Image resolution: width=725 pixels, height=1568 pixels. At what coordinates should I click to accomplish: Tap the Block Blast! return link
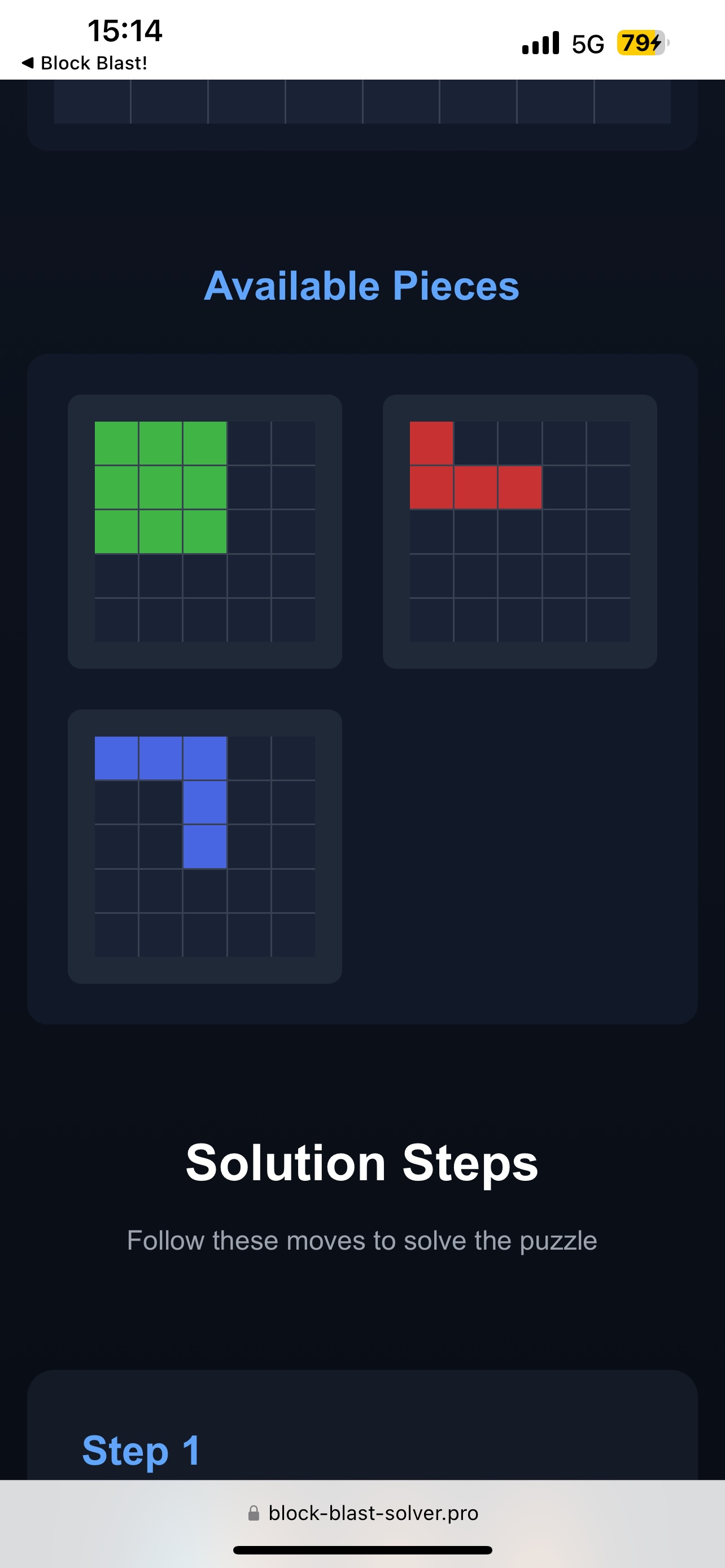click(94, 62)
